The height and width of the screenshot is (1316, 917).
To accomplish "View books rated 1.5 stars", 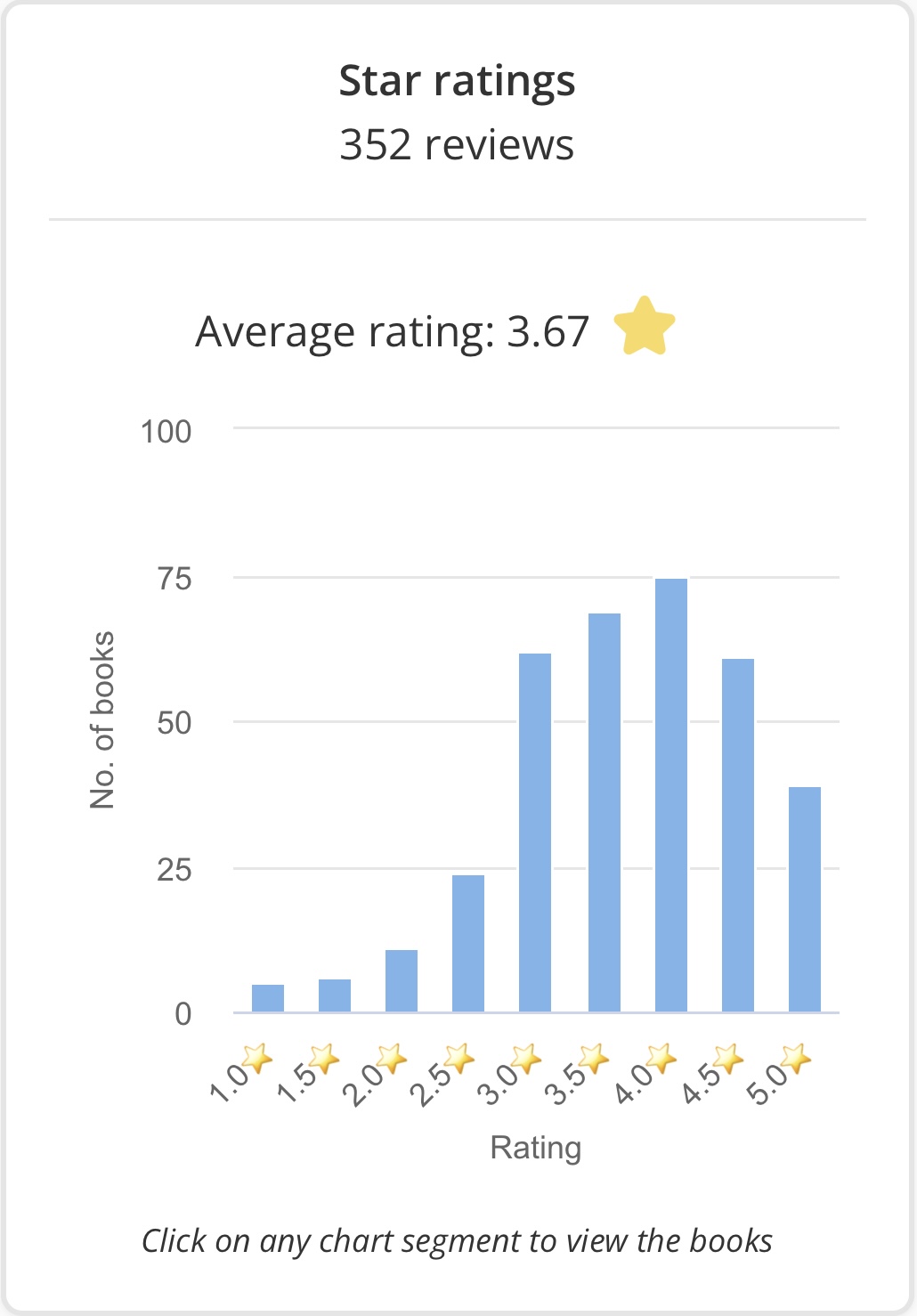I will point(335,996).
